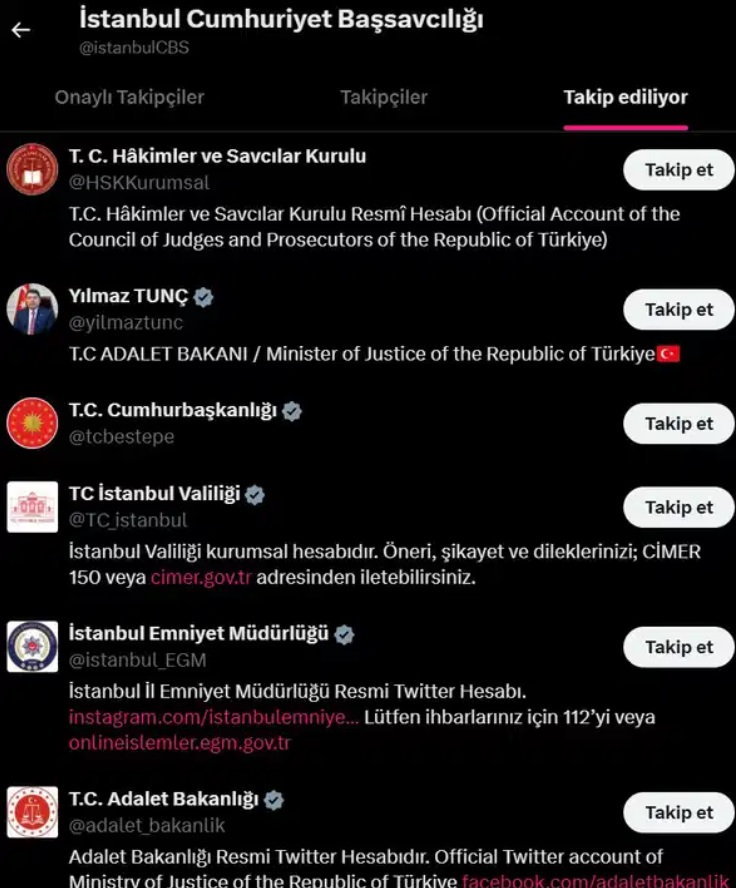The height and width of the screenshot is (888, 736).
Task: Follow Yılmaz TUNÇ
Action: [x=678, y=310]
